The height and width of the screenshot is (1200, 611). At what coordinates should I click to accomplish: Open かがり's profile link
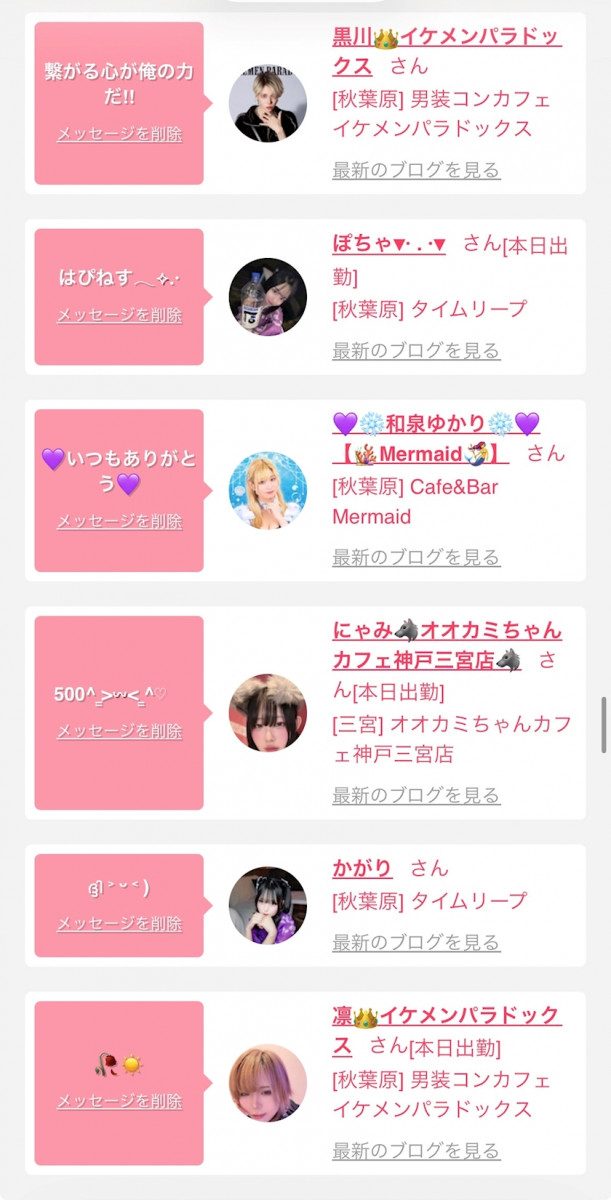pos(362,868)
